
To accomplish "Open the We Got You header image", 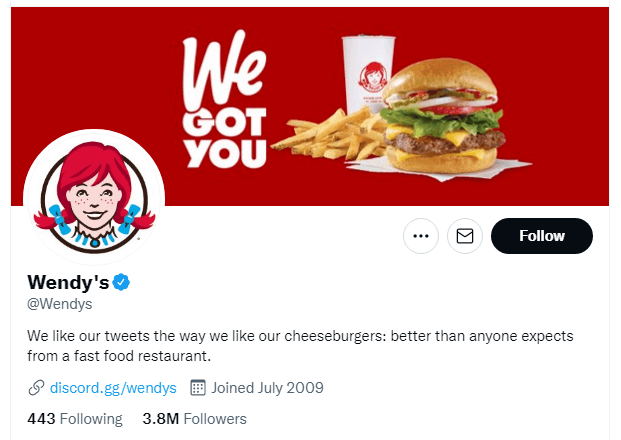I will (x=400, y=100).
